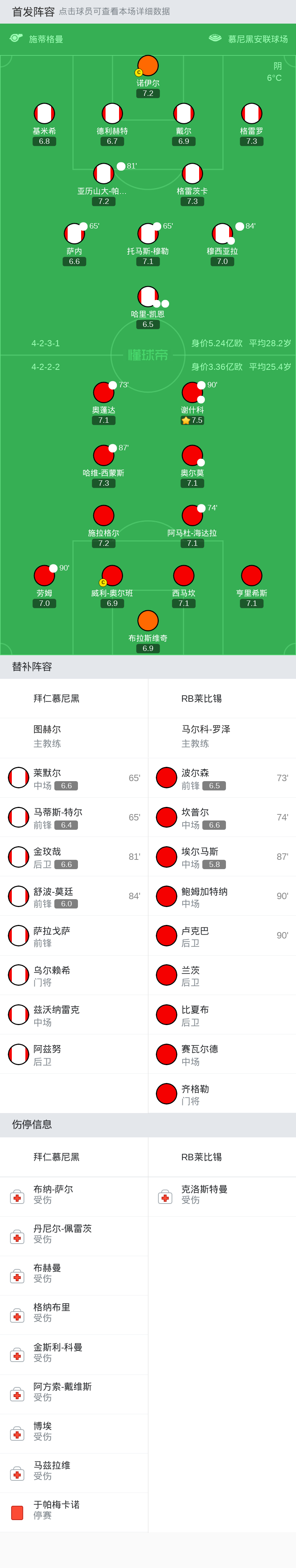Screen dimensions: 296x1568
Task: Select striker 哈里-凯恩 on the lineup
Action: click(x=148, y=297)
